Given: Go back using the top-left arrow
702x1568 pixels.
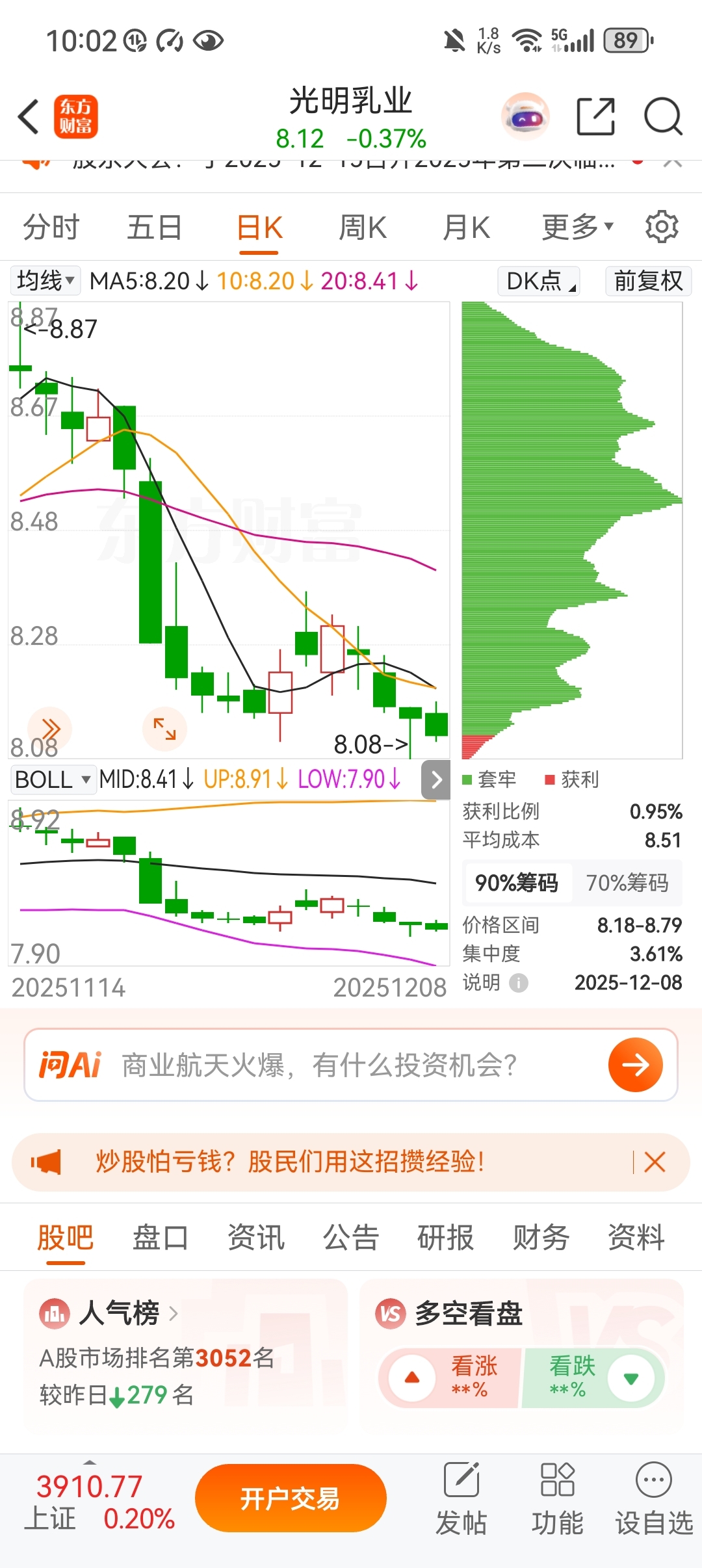Looking at the screenshot, I should 29,117.
